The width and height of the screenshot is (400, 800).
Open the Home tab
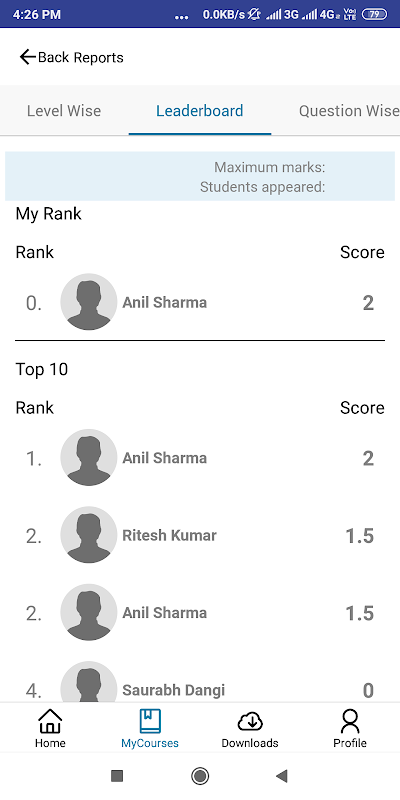[50, 728]
